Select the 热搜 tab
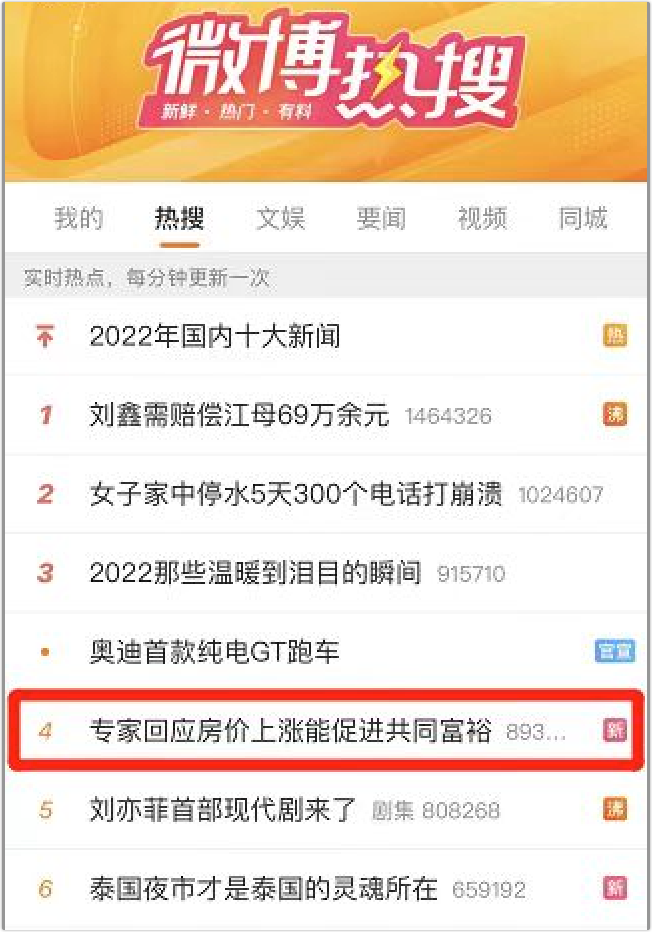Screen dimensions: 652x932 tap(180, 218)
